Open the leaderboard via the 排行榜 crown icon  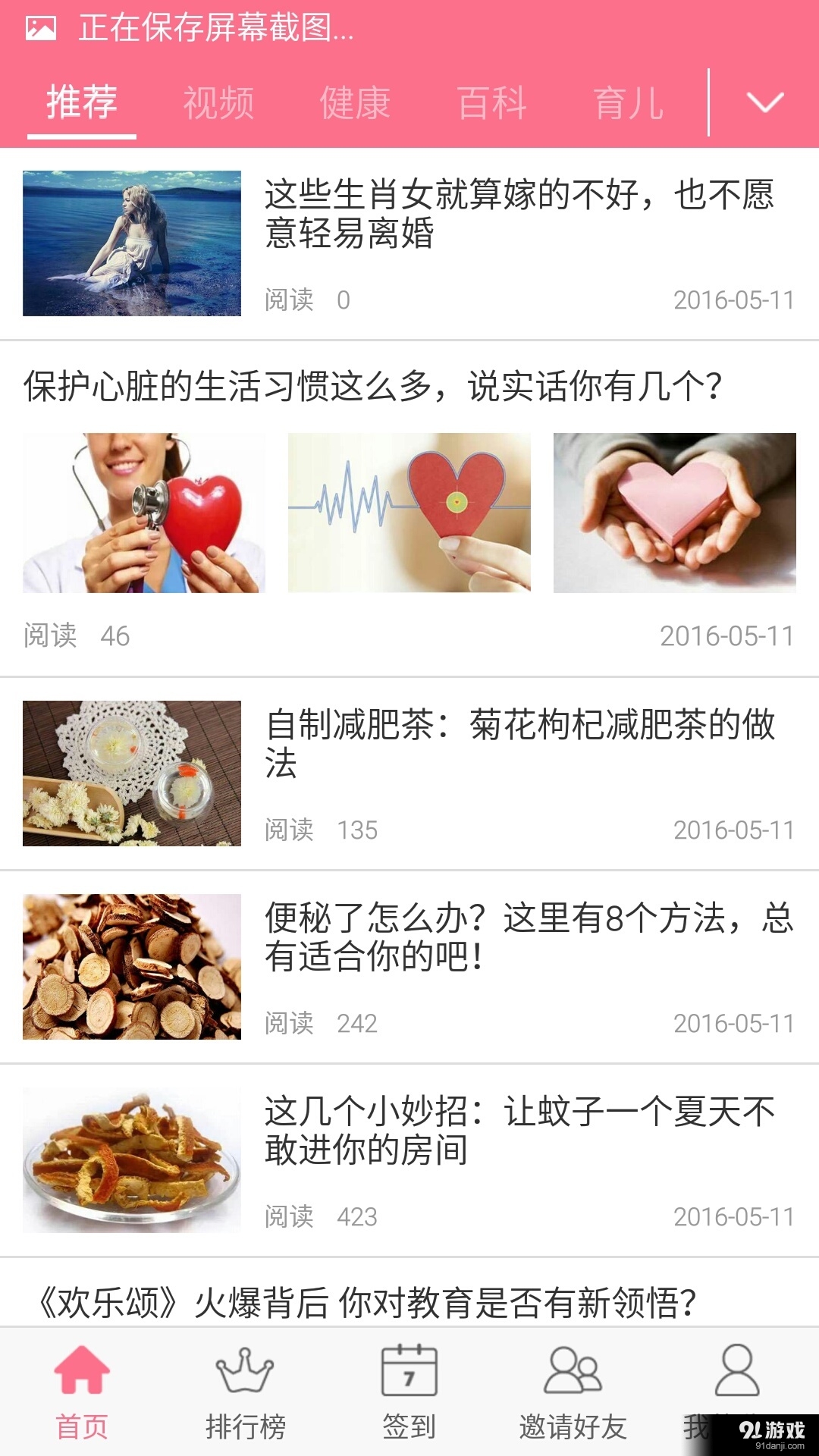(x=245, y=1388)
